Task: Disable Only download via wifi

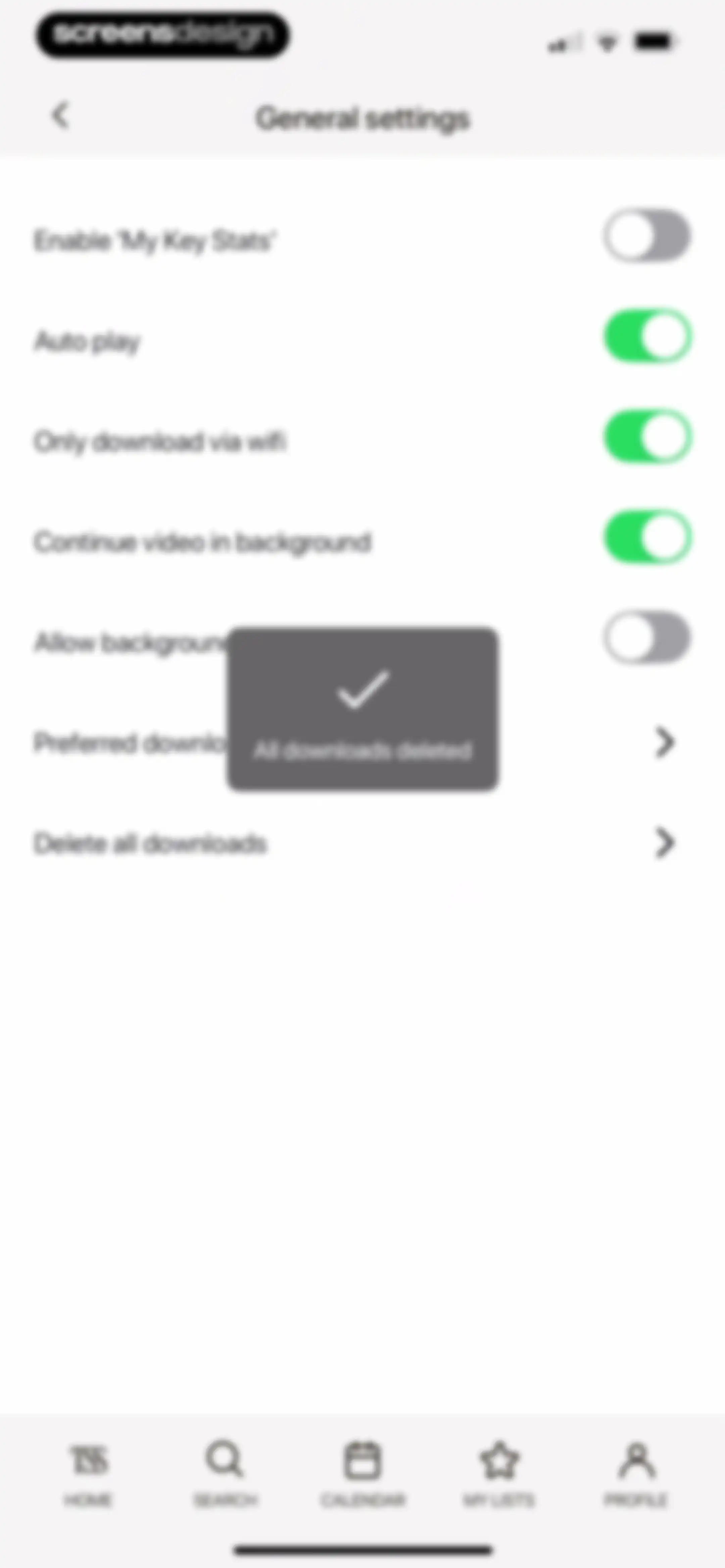Action: click(647, 436)
